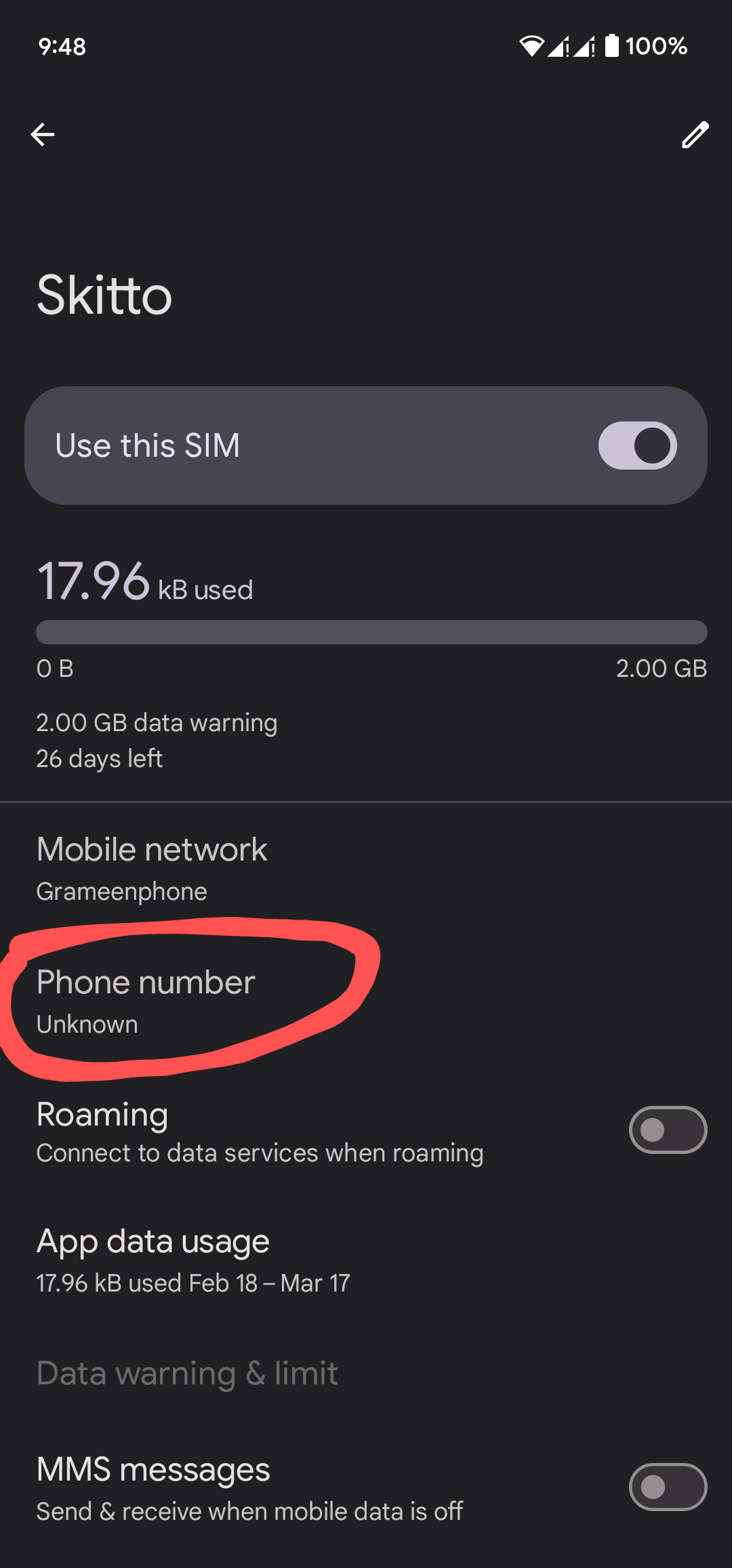The image size is (732, 1568).
Task: Turn off the Use this SIM switch
Action: tap(637, 446)
